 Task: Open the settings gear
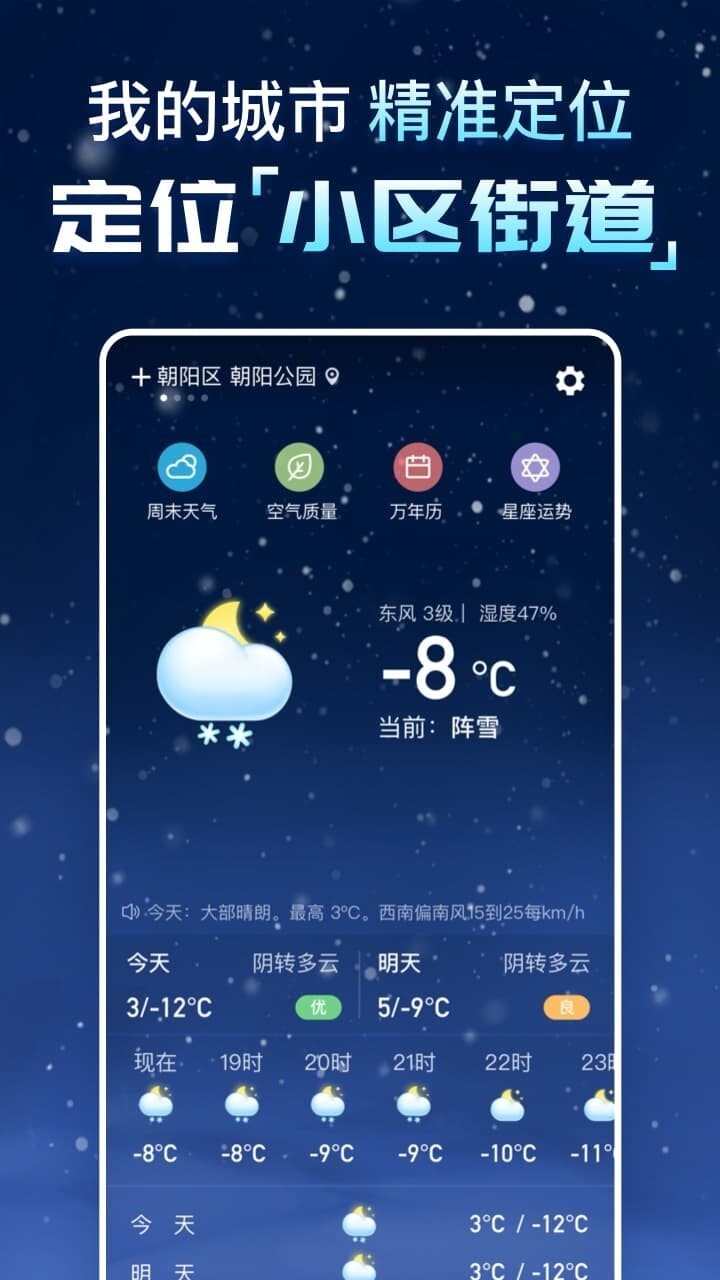pyautogui.click(x=568, y=380)
